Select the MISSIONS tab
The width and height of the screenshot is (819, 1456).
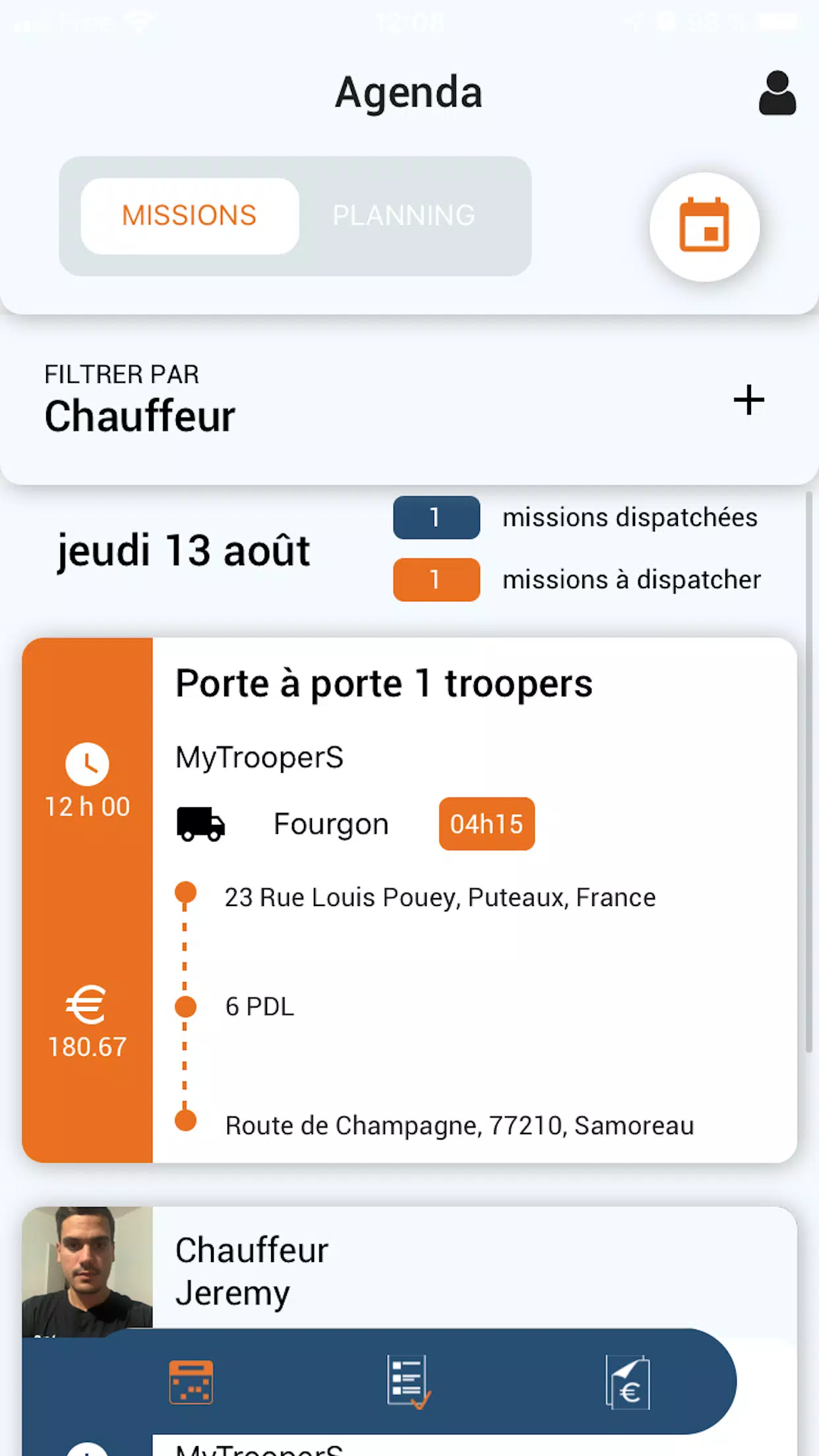coord(189,215)
